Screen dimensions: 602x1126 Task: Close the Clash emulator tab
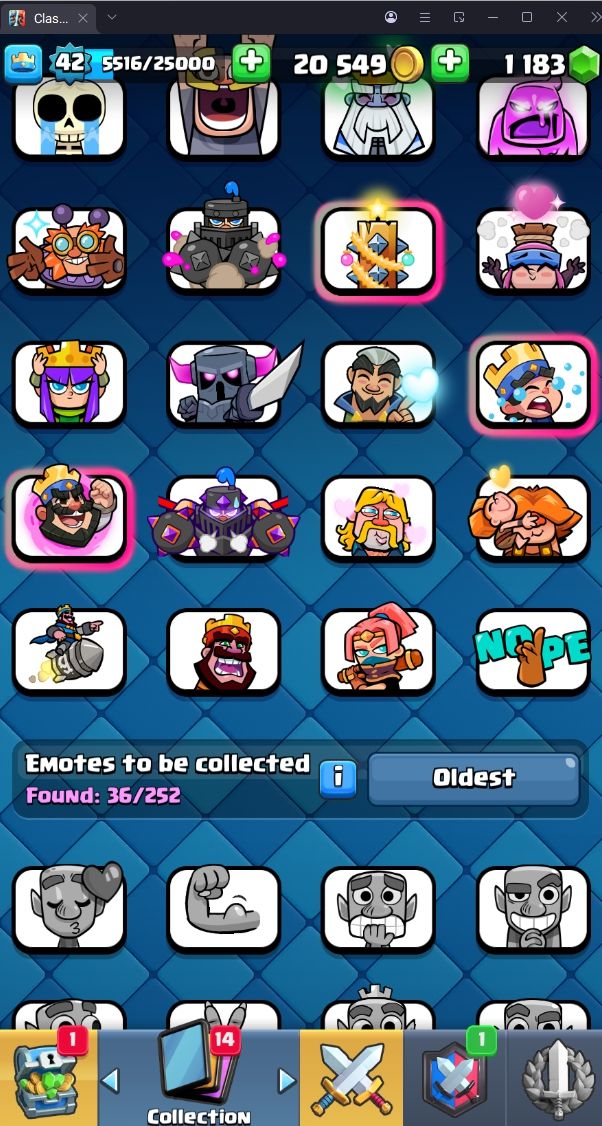click(x=83, y=18)
